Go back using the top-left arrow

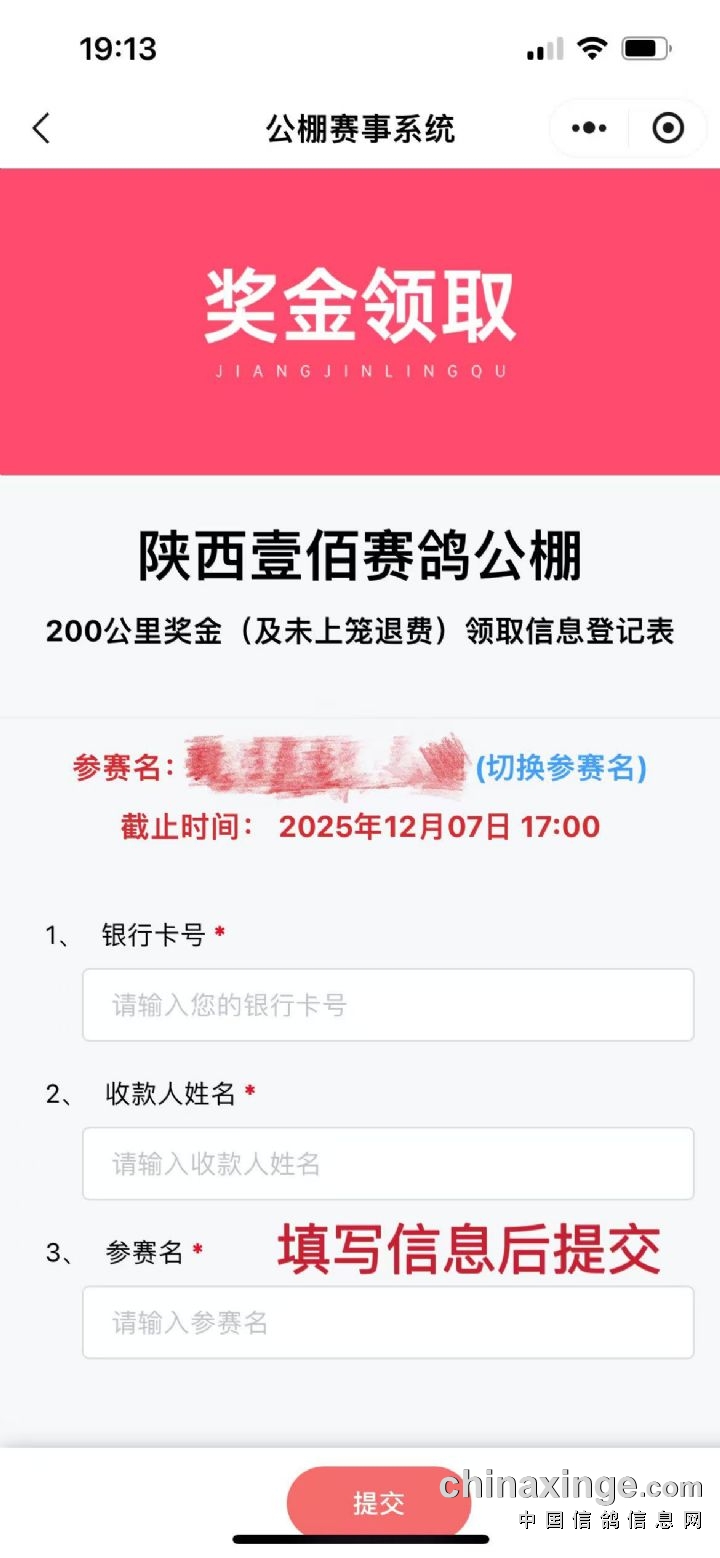(x=41, y=128)
